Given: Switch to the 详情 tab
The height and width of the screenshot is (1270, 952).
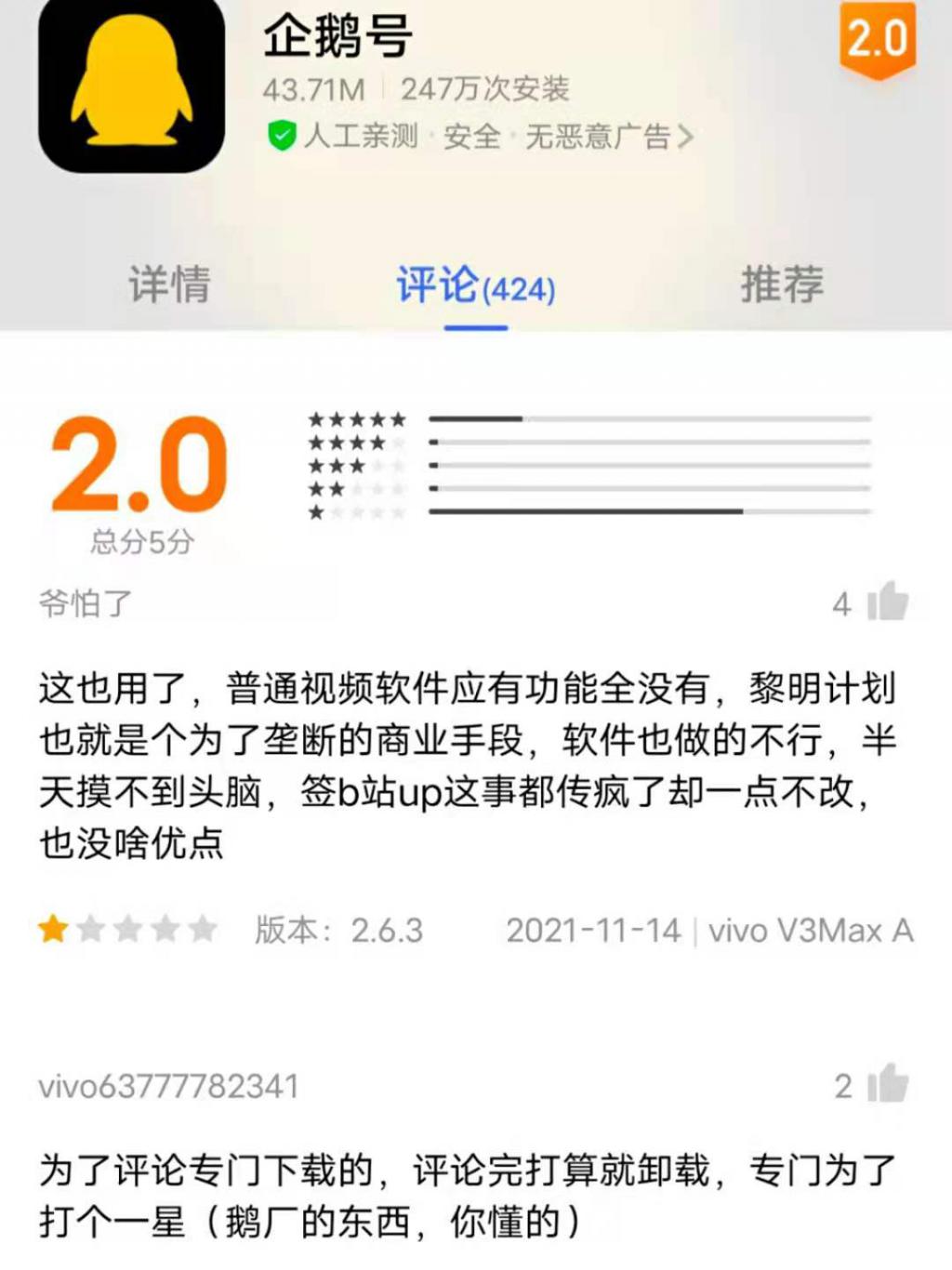Looking at the screenshot, I should point(170,285).
